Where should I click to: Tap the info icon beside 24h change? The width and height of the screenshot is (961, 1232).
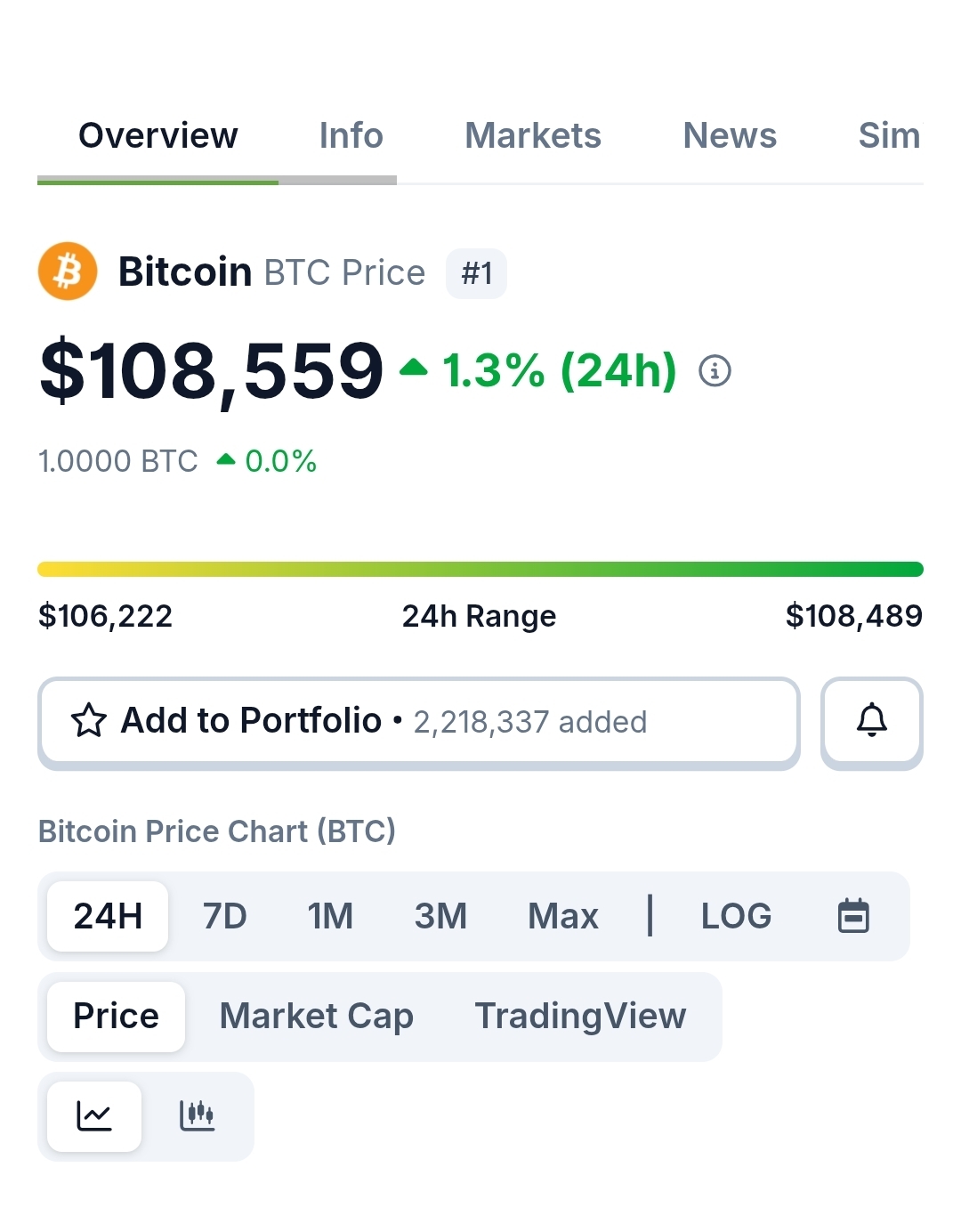tap(715, 370)
